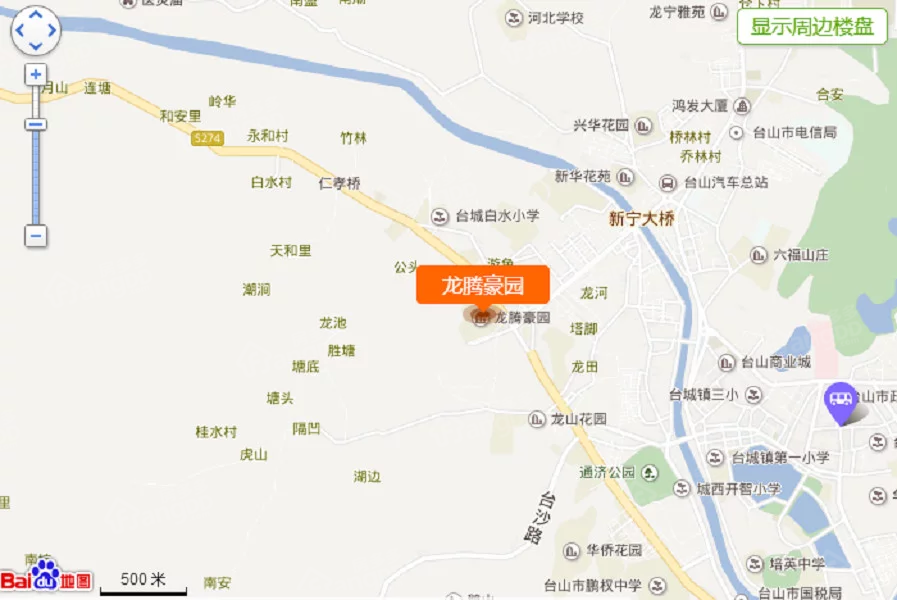The width and height of the screenshot is (897, 600).
Task: Select the 龙腾豪园 orange marker label
Action: pos(483,285)
